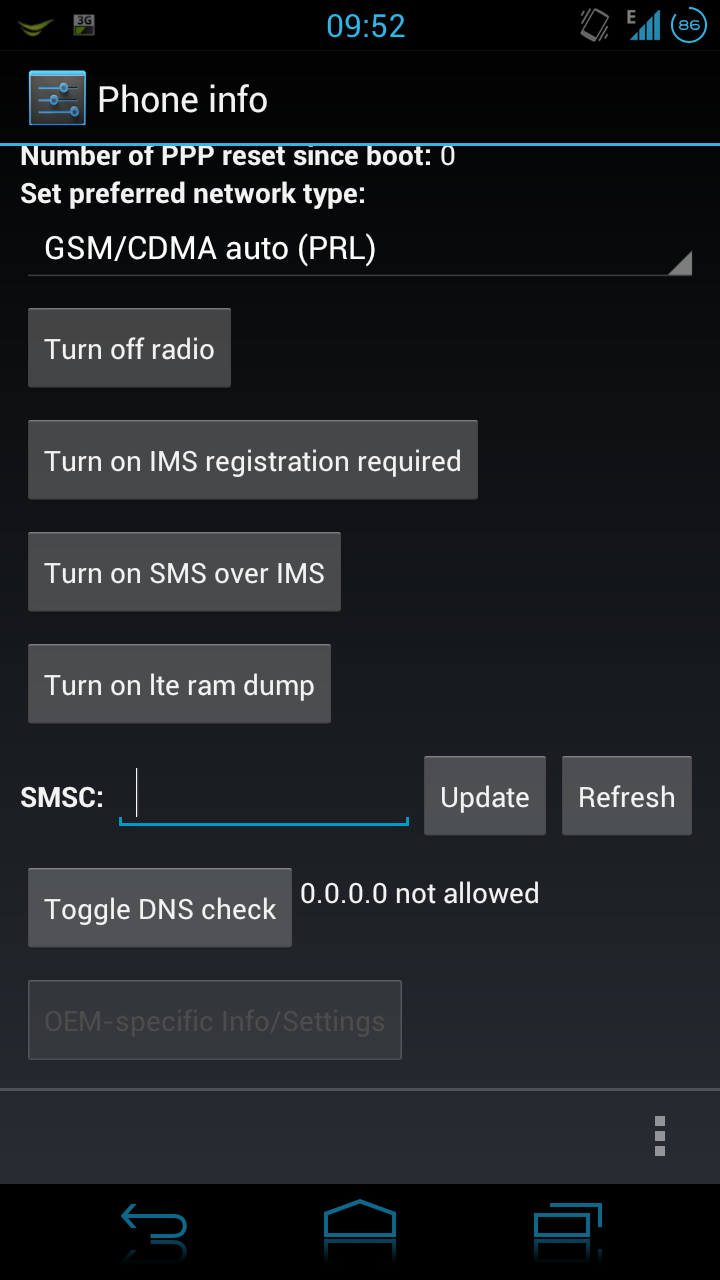Open the overflow menu
Screen dimensions: 720x1280
(x=659, y=1136)
